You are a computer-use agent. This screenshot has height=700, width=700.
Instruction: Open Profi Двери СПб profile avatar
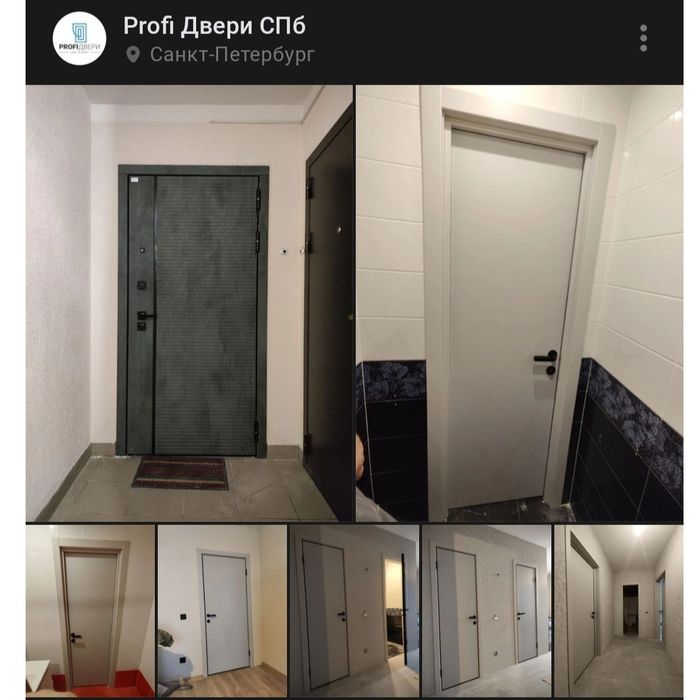[79, 39]
